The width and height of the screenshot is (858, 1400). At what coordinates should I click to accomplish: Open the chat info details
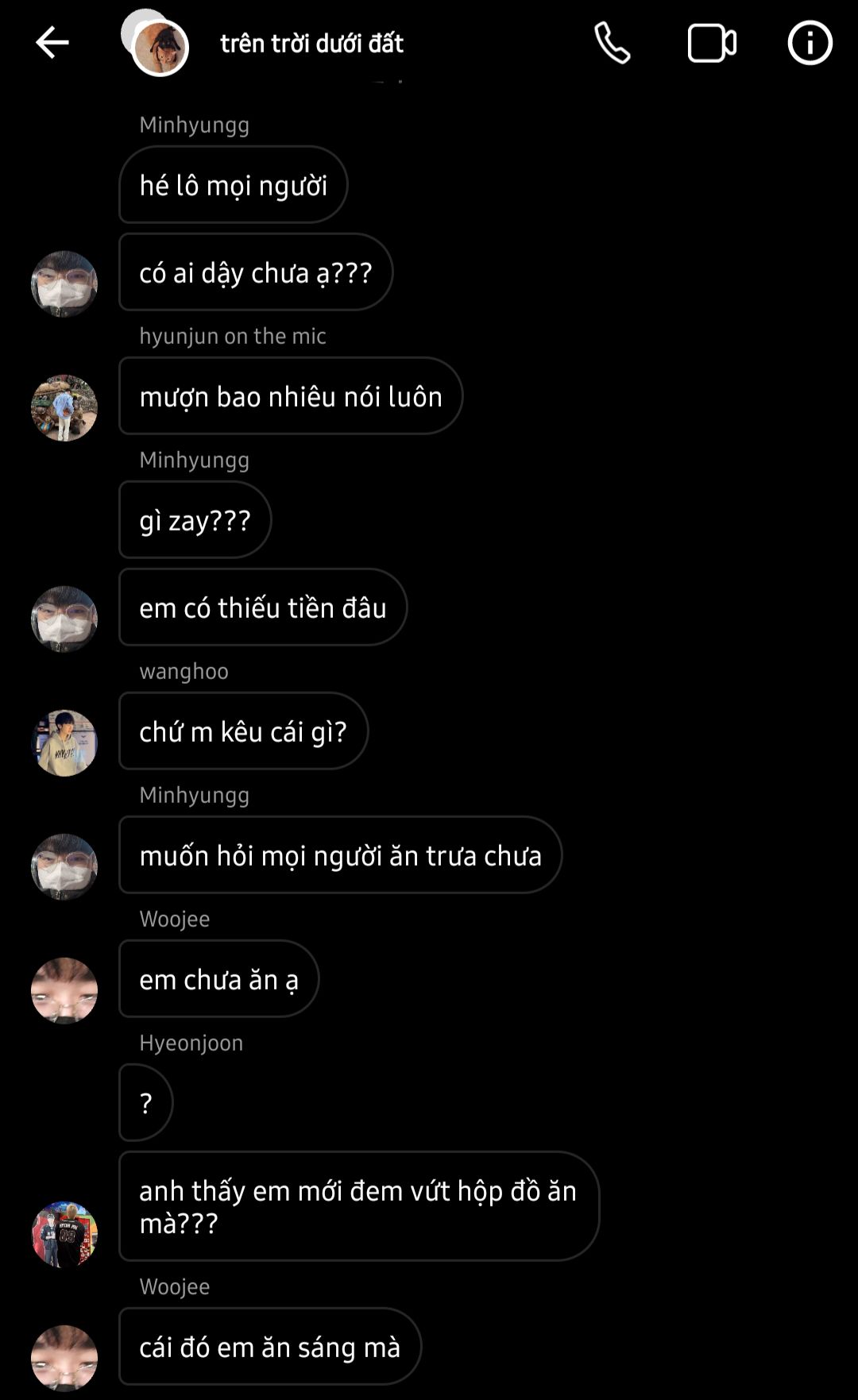click(810, 43)
